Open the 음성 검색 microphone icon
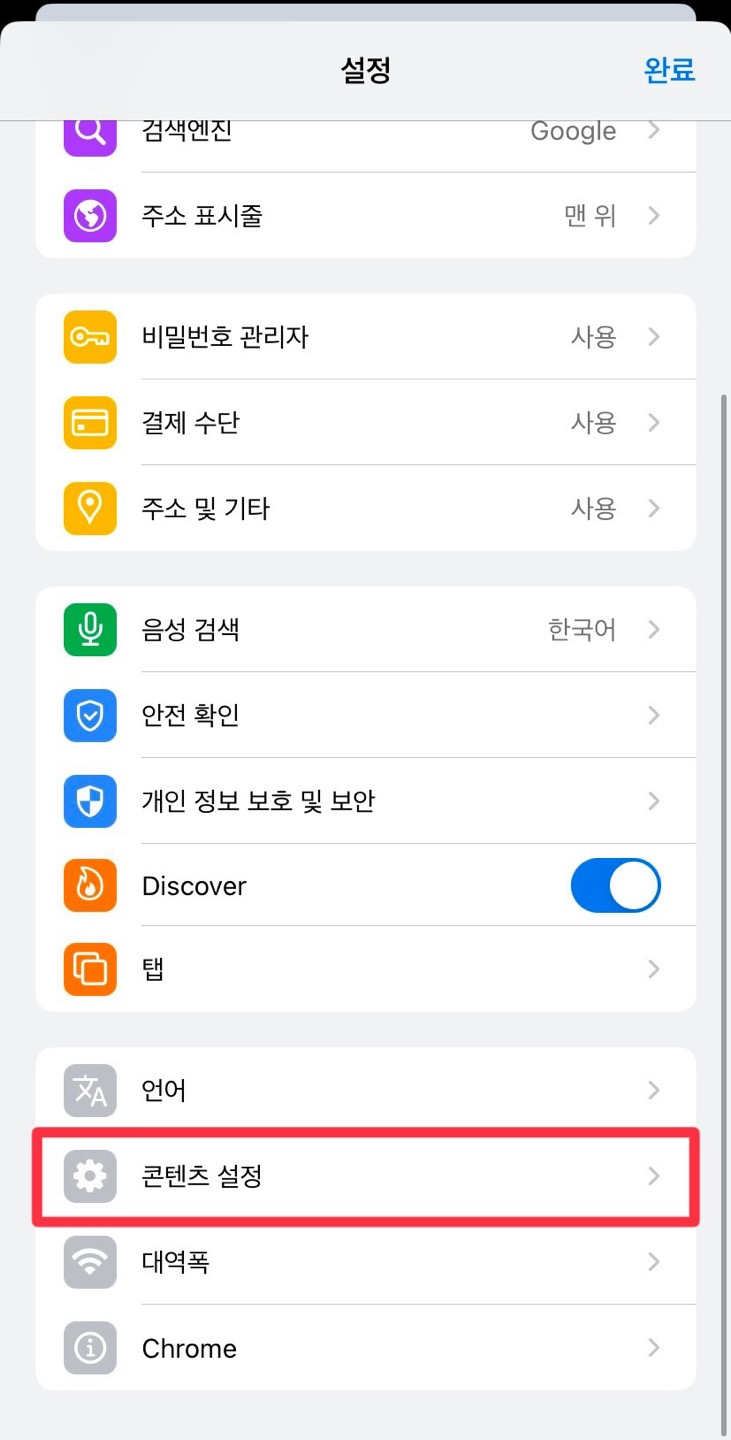731x1440 pixels. click(89, 629)
